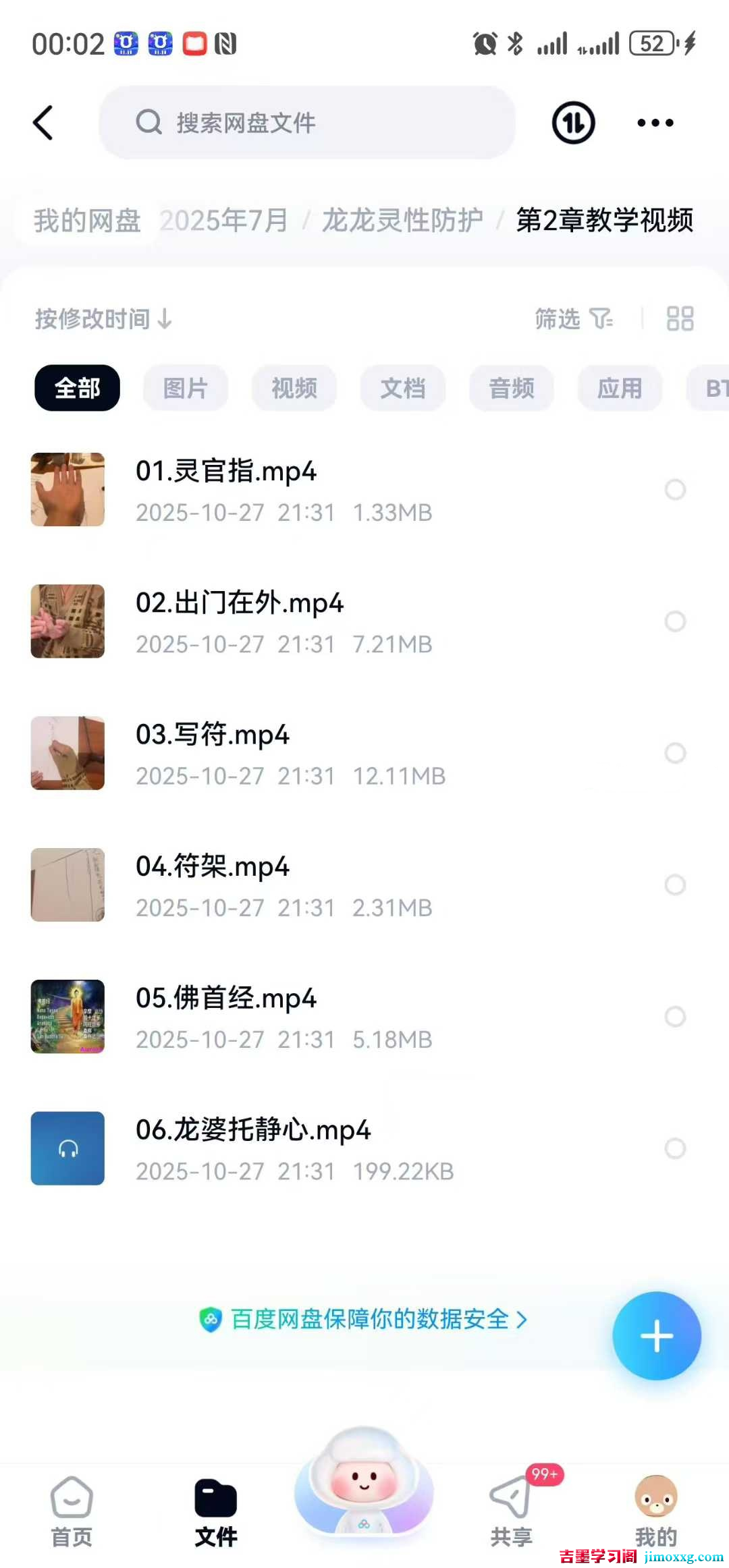The image size is (729, 1568).
Task: Toggle sort direction on 按修改时间 arrow
Action: click(164, 320)
